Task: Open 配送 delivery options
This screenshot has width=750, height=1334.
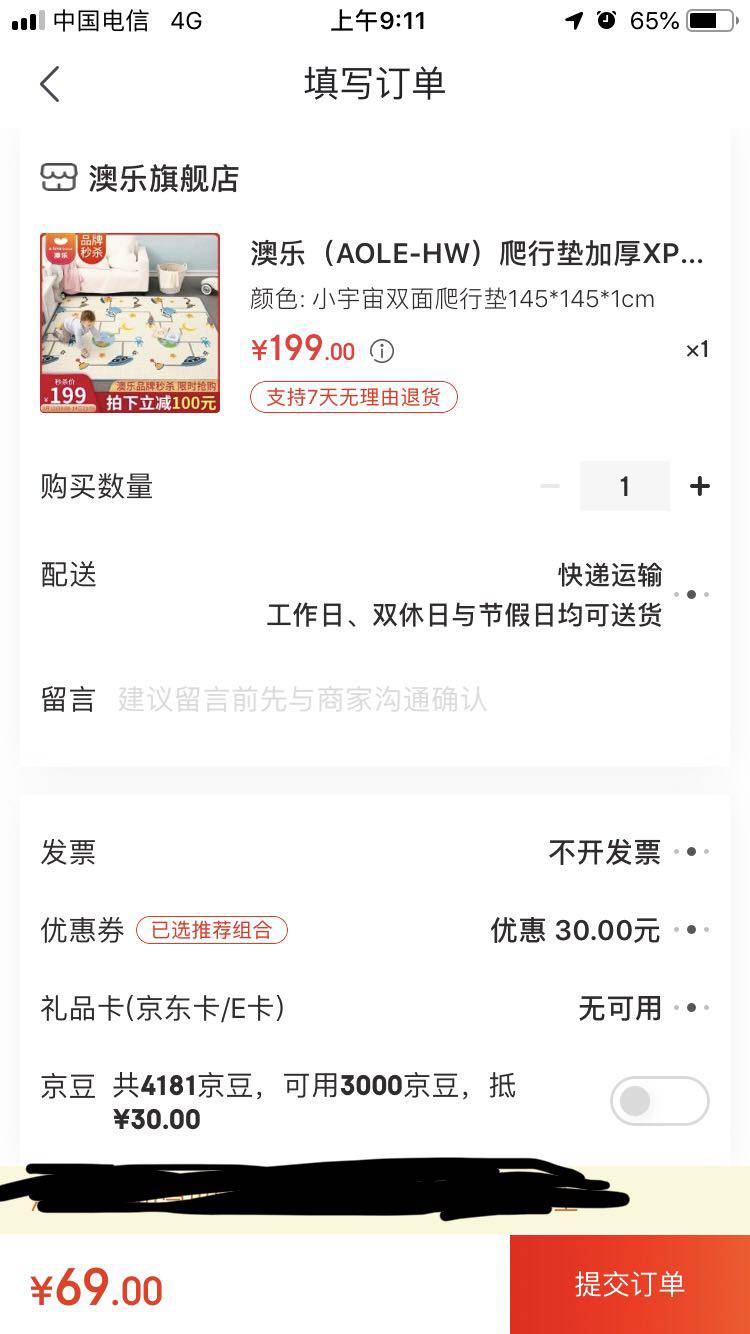Action: click(x=375, y=594)
